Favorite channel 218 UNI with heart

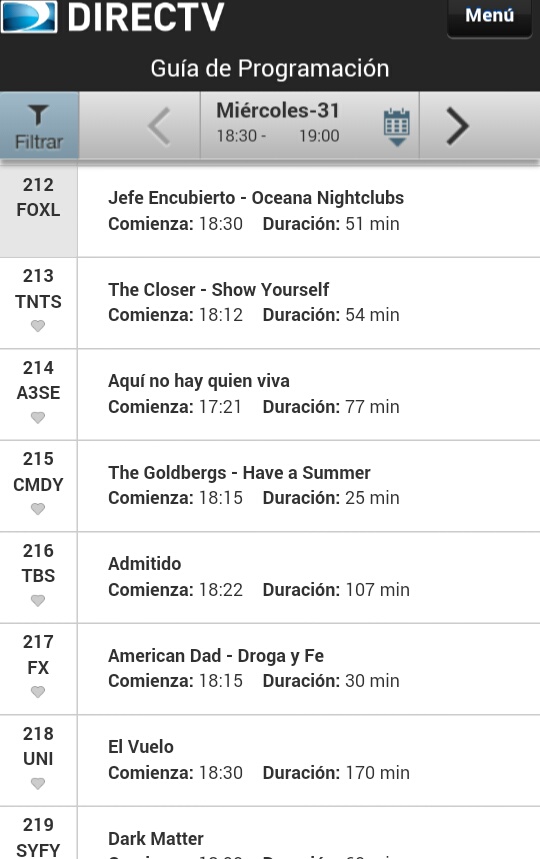[38, 783]
